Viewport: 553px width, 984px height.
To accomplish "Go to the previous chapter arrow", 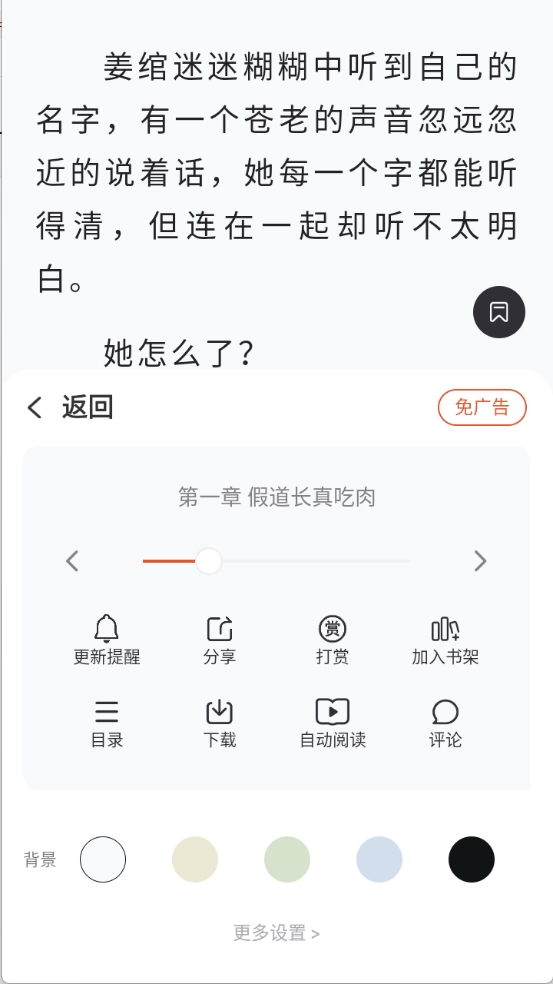I will 72,560.
